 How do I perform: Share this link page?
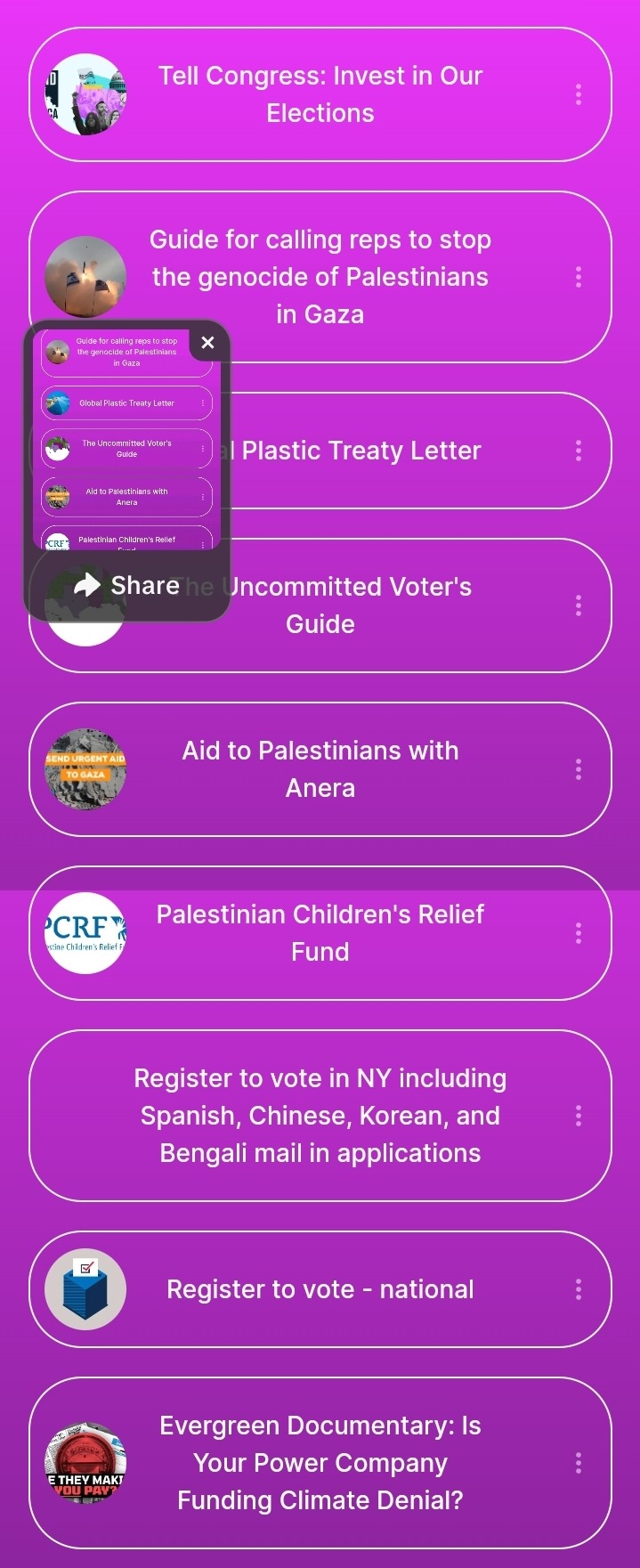(127, 585)
